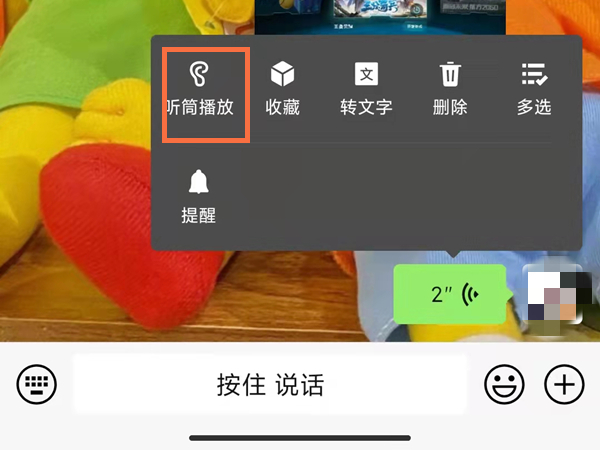Image resolution: width=600 pixels, height=450 pixels.
Task: Tap the 按住 说话 hold-to-talk button
Action: (x=270, y=384)
